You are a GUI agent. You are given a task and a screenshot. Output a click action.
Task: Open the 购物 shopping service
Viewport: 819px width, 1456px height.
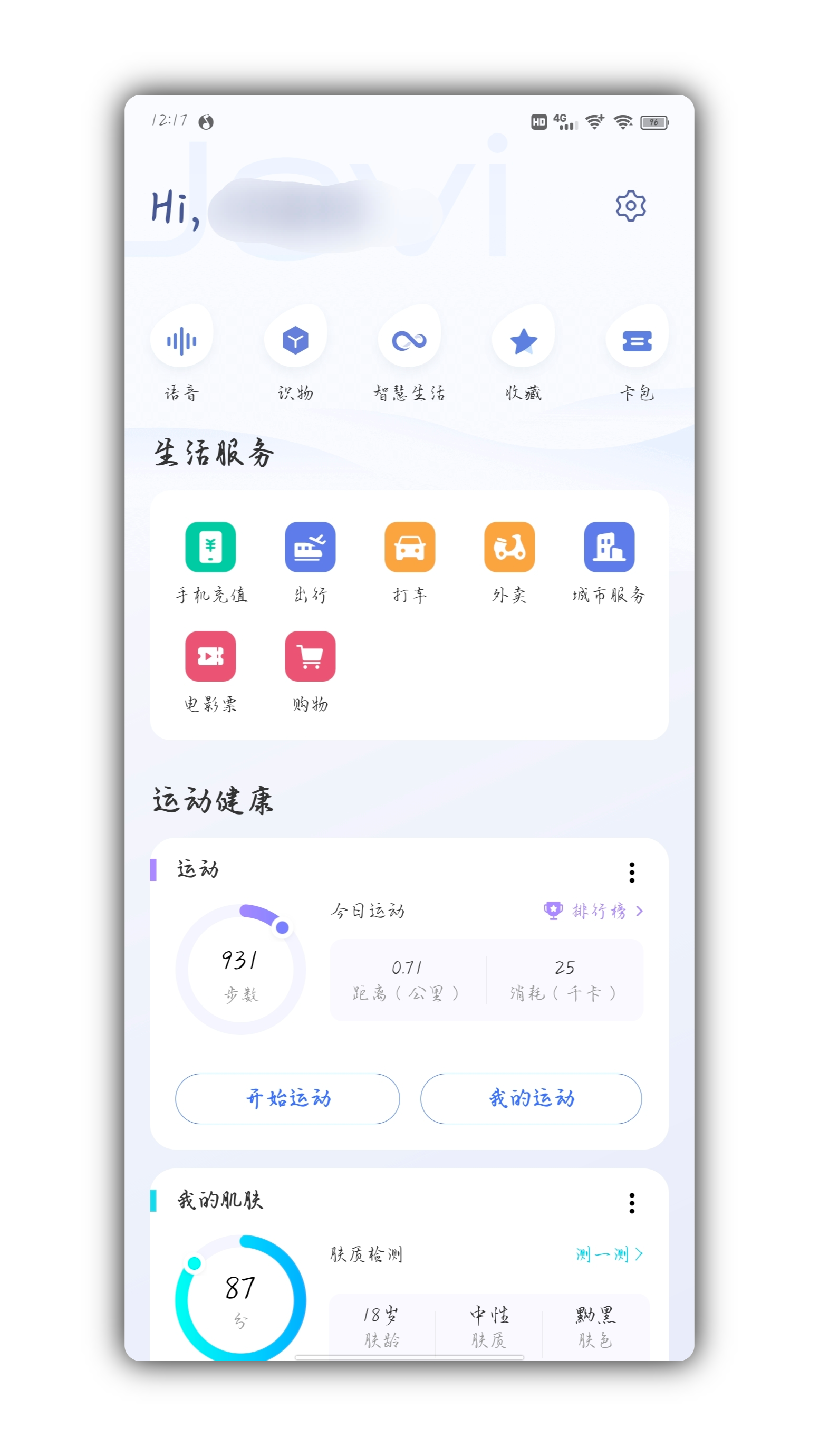pos(310,656)
